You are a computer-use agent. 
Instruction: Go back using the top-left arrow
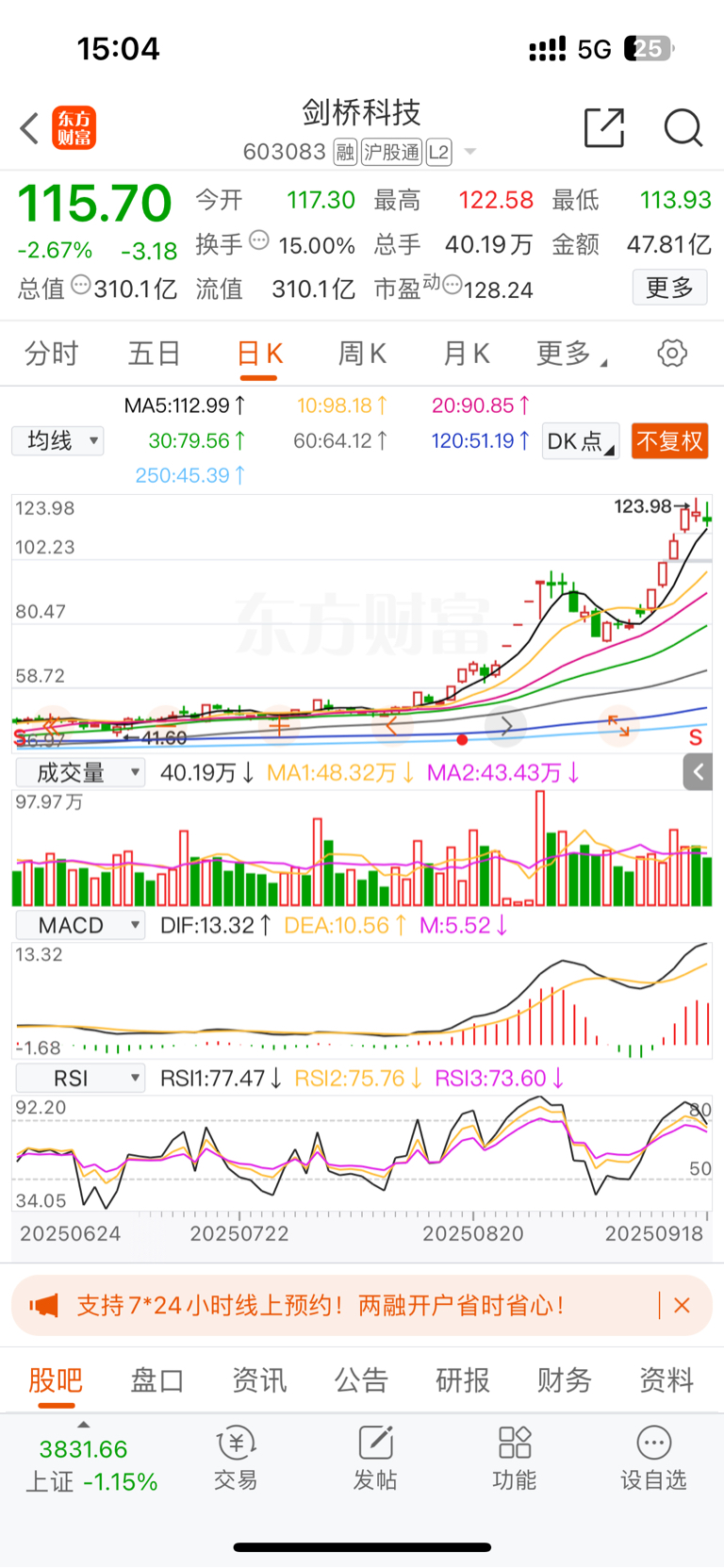[x=29, y=128]
